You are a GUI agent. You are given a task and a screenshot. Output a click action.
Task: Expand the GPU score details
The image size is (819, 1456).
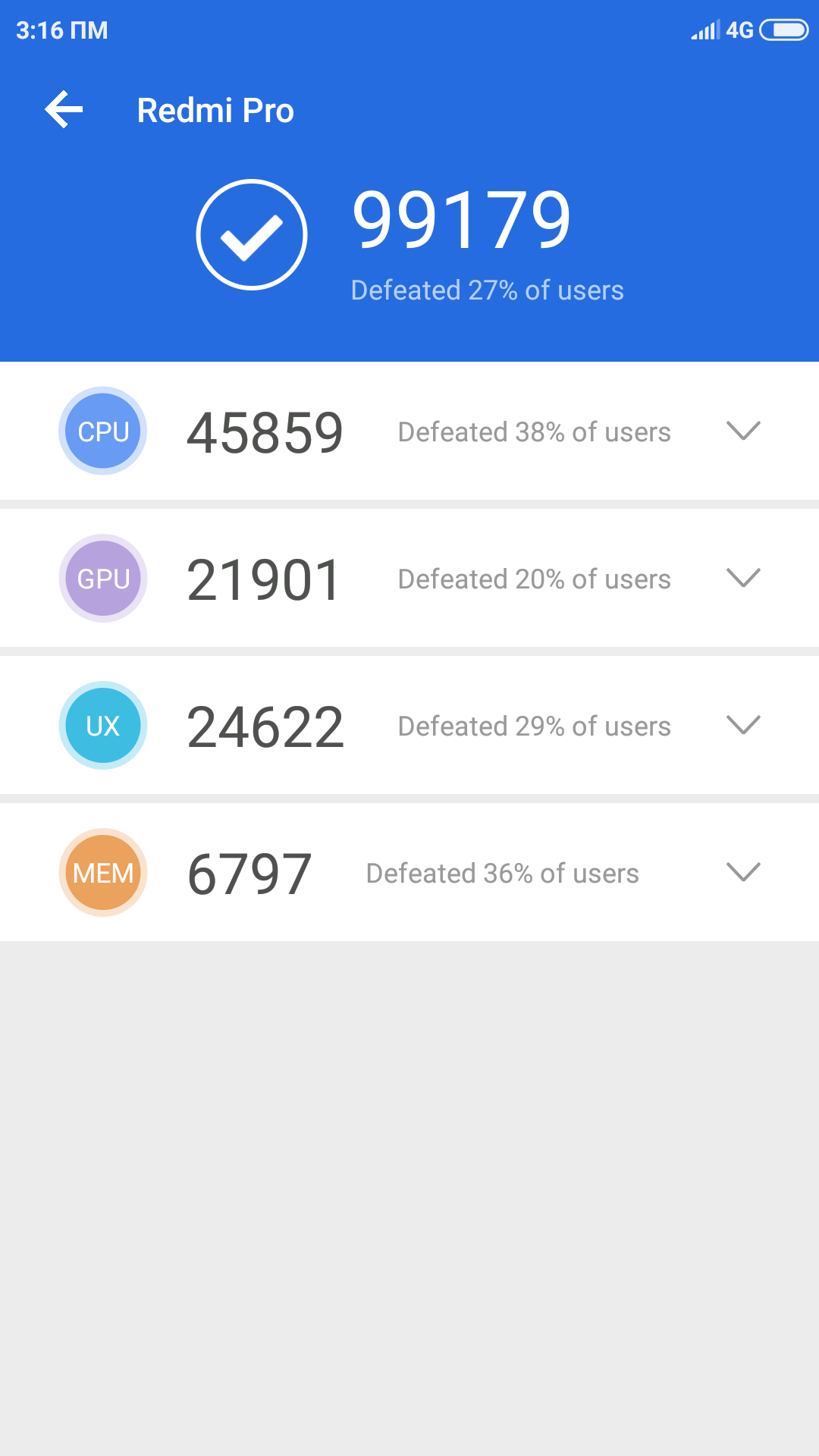click(742, 578)
